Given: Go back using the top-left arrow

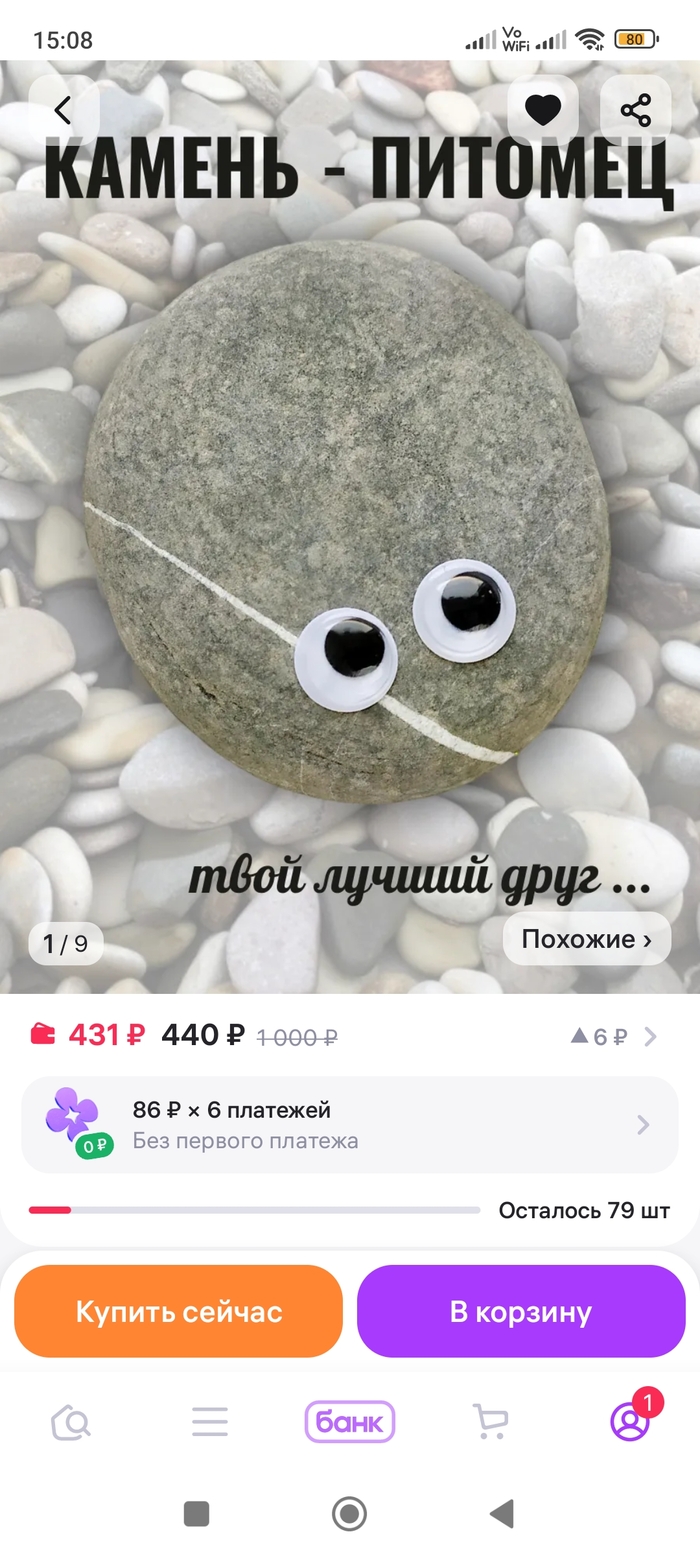Looking at the screenshot, I should 63,110.
